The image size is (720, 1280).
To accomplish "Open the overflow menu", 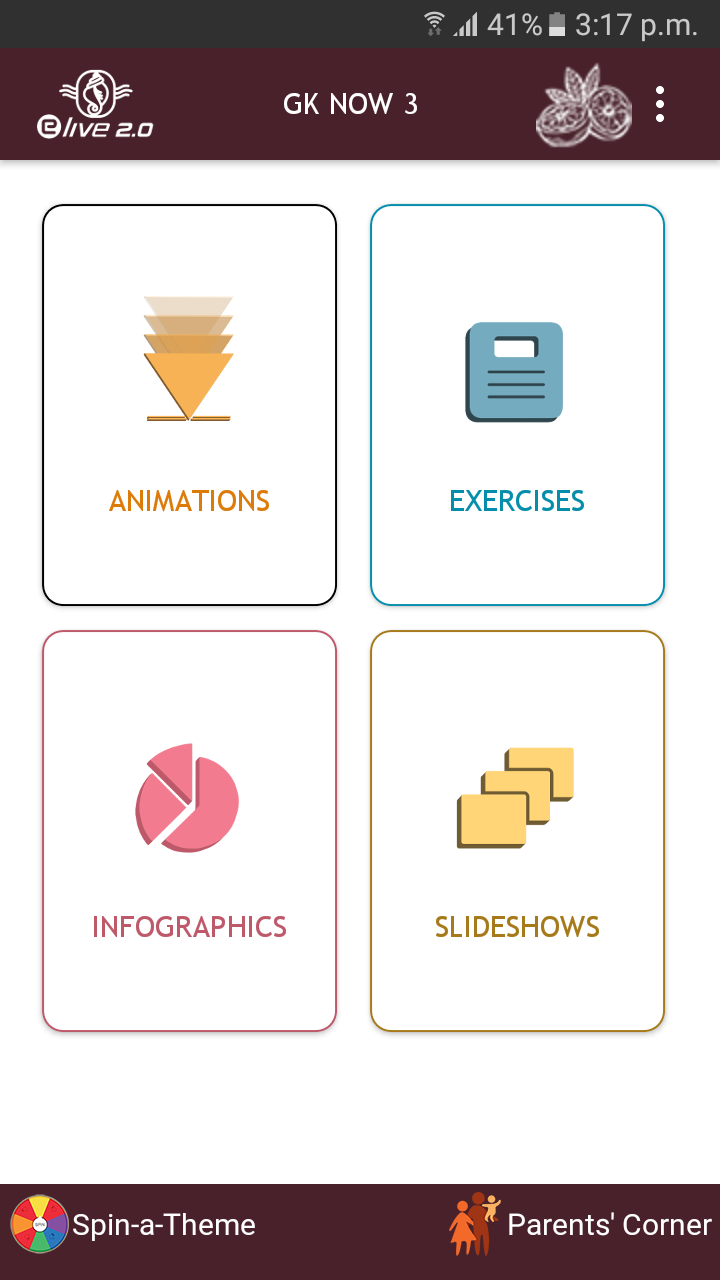I will [x=660, y=104].
